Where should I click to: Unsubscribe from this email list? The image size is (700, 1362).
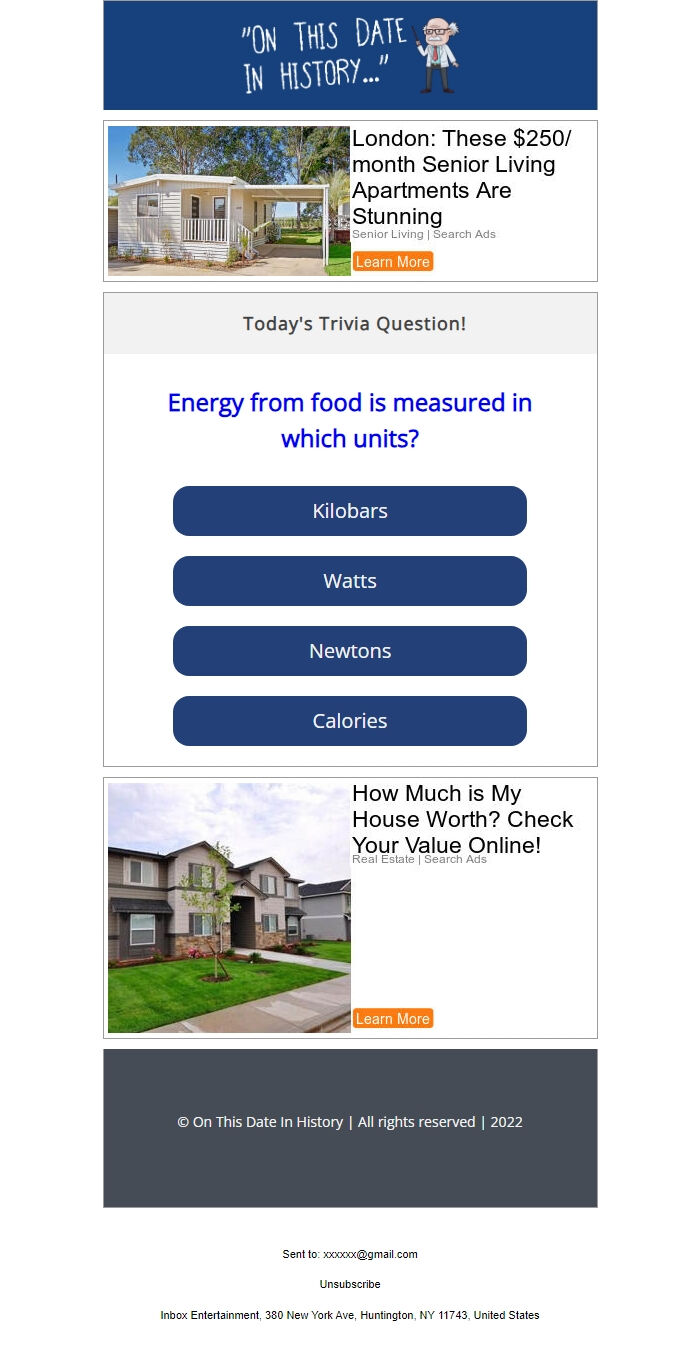[x=350, y=1284]
